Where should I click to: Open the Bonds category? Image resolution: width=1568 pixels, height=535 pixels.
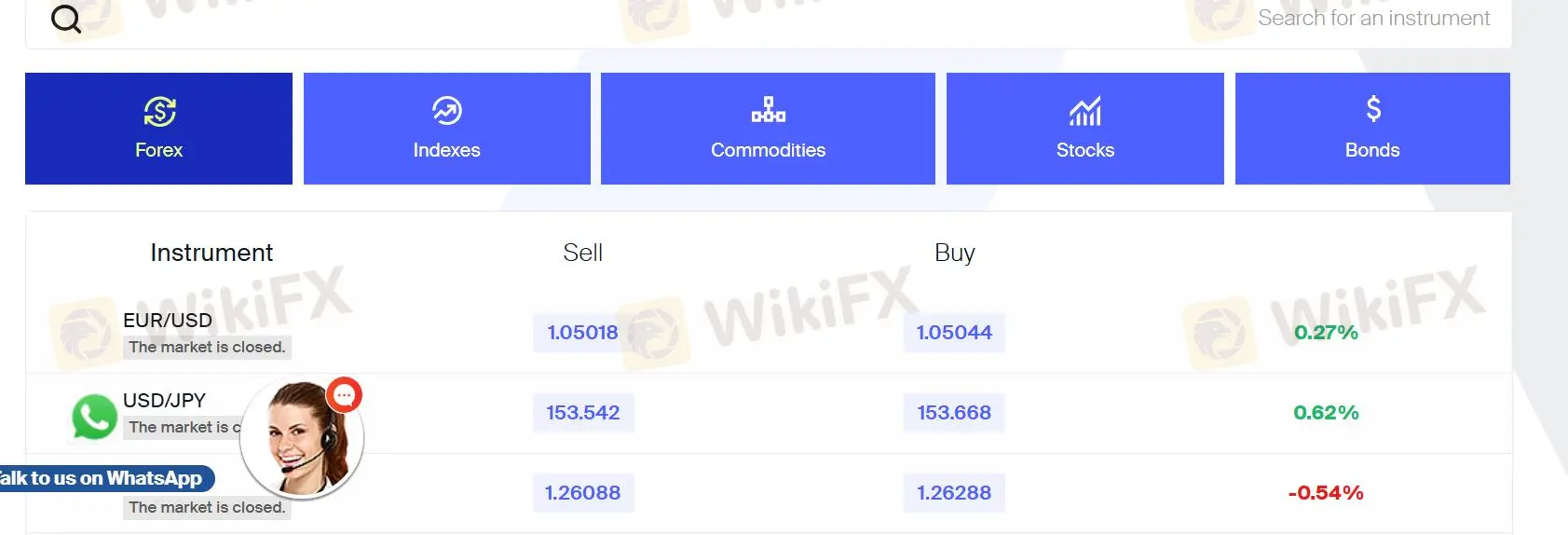tap(1371, 129)
